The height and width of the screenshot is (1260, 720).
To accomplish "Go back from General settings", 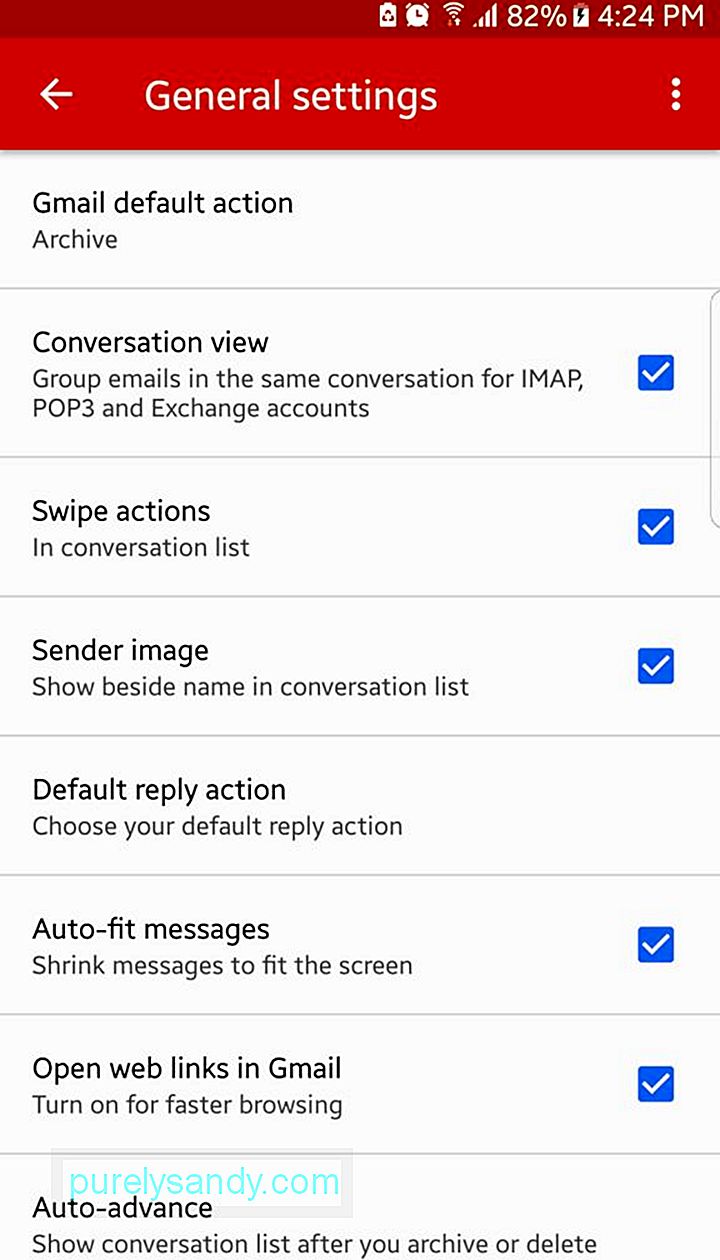I will (57, 95).
